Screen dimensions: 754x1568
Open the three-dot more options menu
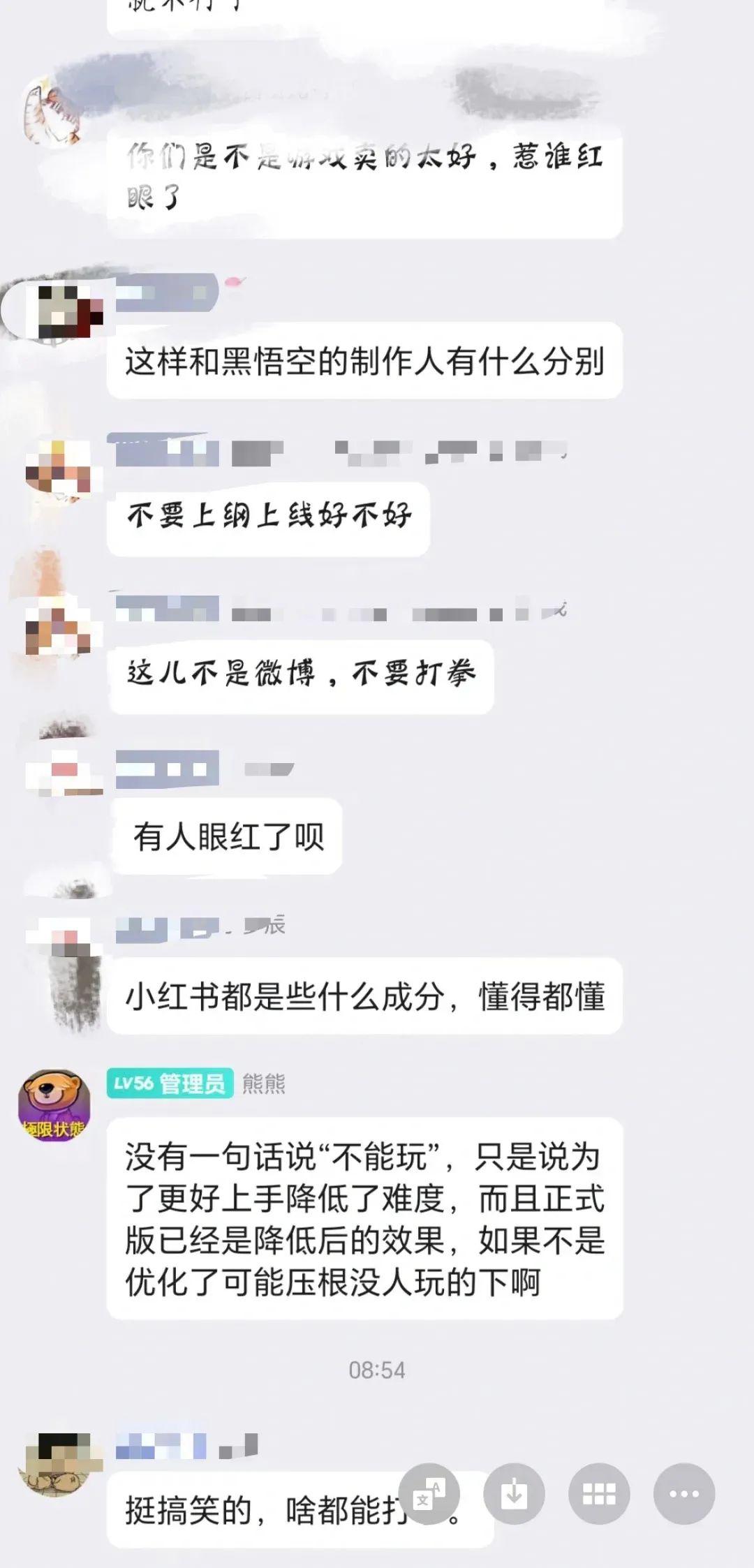coord(683,1494)
